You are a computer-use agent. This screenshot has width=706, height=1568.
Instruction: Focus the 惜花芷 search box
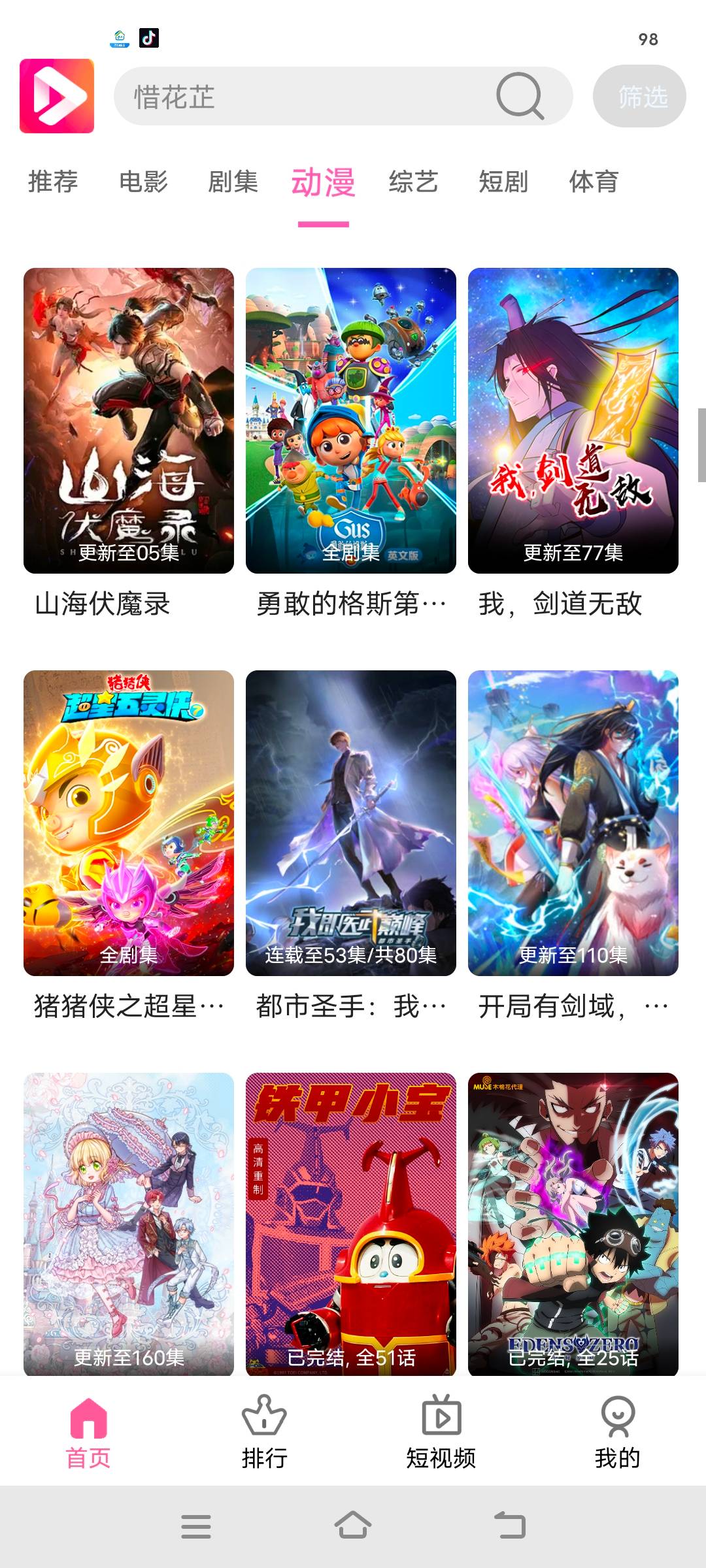click(x=301, y=97)
